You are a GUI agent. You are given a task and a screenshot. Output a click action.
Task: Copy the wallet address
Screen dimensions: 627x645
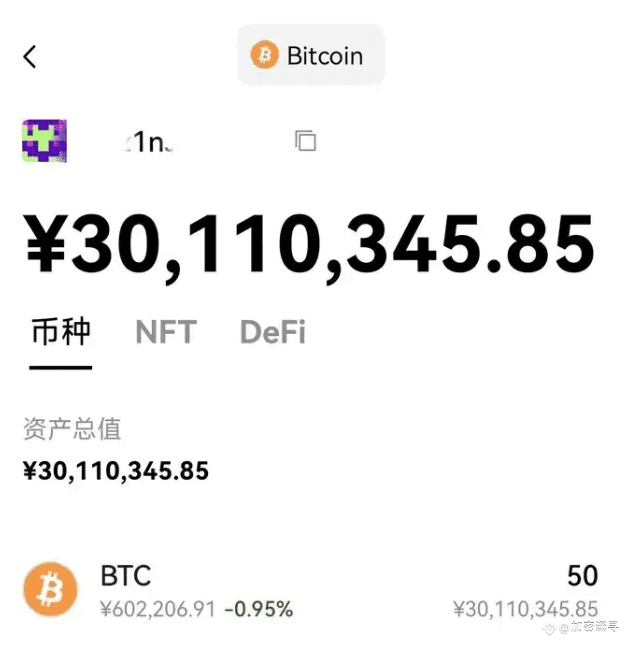(x=306, y=141)
